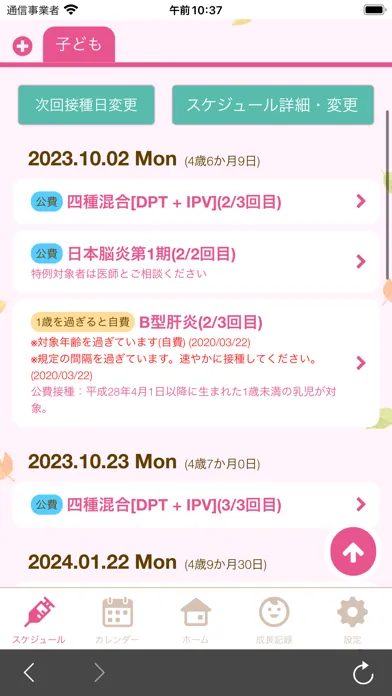Go back with the browser back arrow
Screen dimensions: 392x696
coord(29,673)
